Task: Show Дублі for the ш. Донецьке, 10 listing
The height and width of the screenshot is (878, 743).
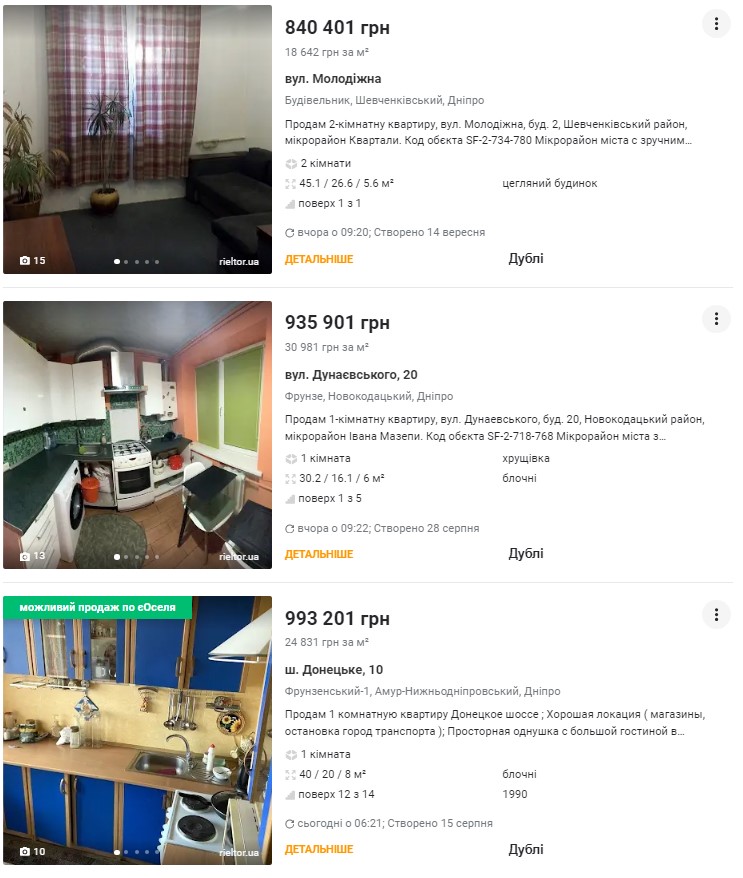Action: tap(526, 850)
